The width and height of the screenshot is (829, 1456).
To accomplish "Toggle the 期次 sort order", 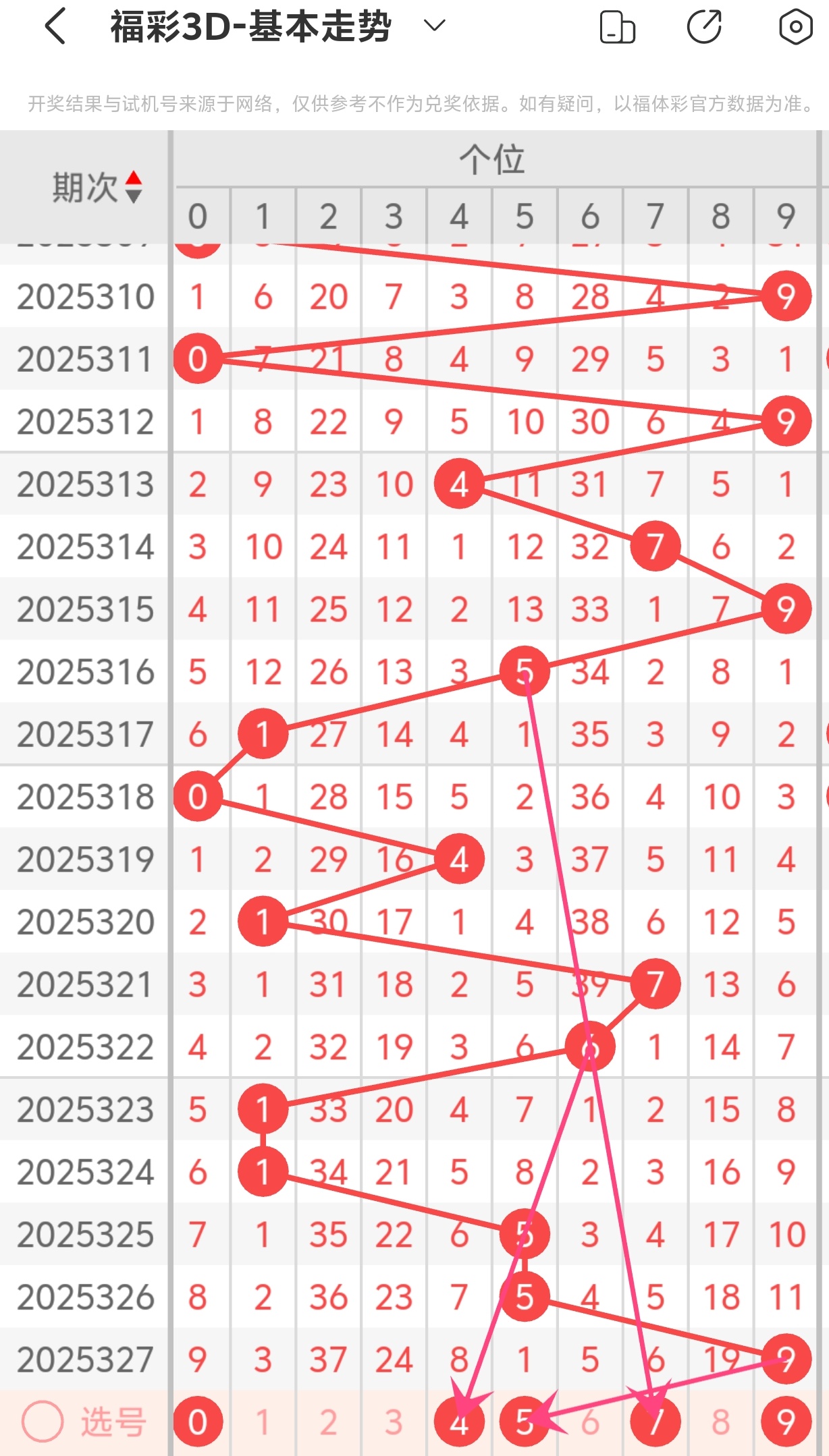I will tap(134, 187).
